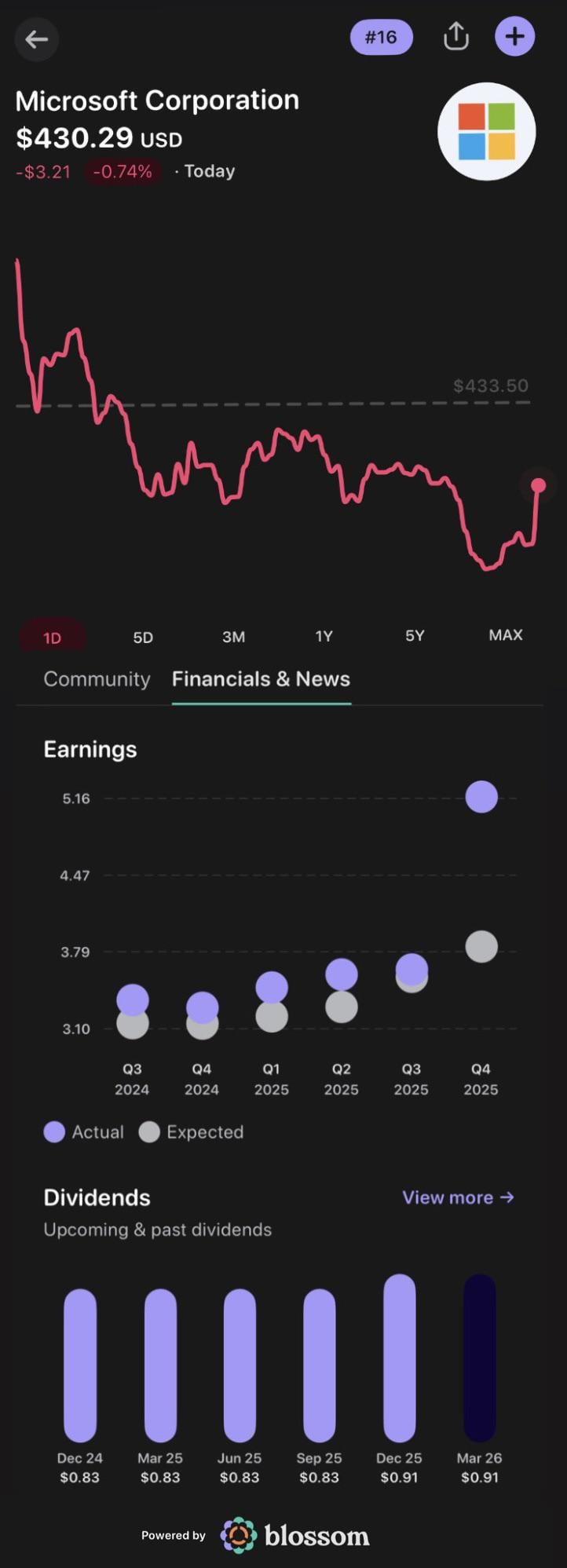Switch chart to 5D range
Viewport: 567px width, 1568px height.
click(x=143, y=637)
